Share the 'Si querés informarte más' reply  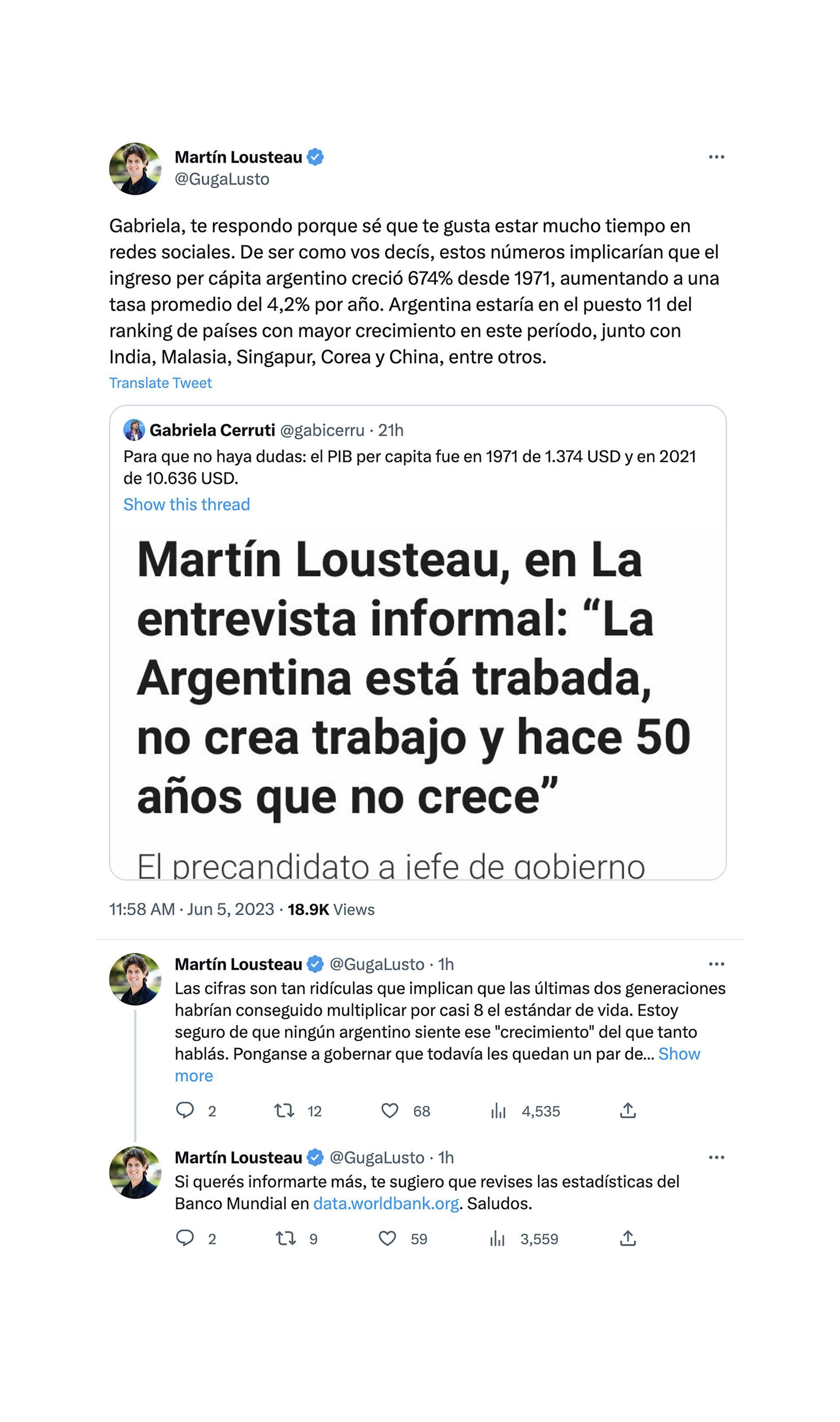(x=627, y=1239)
